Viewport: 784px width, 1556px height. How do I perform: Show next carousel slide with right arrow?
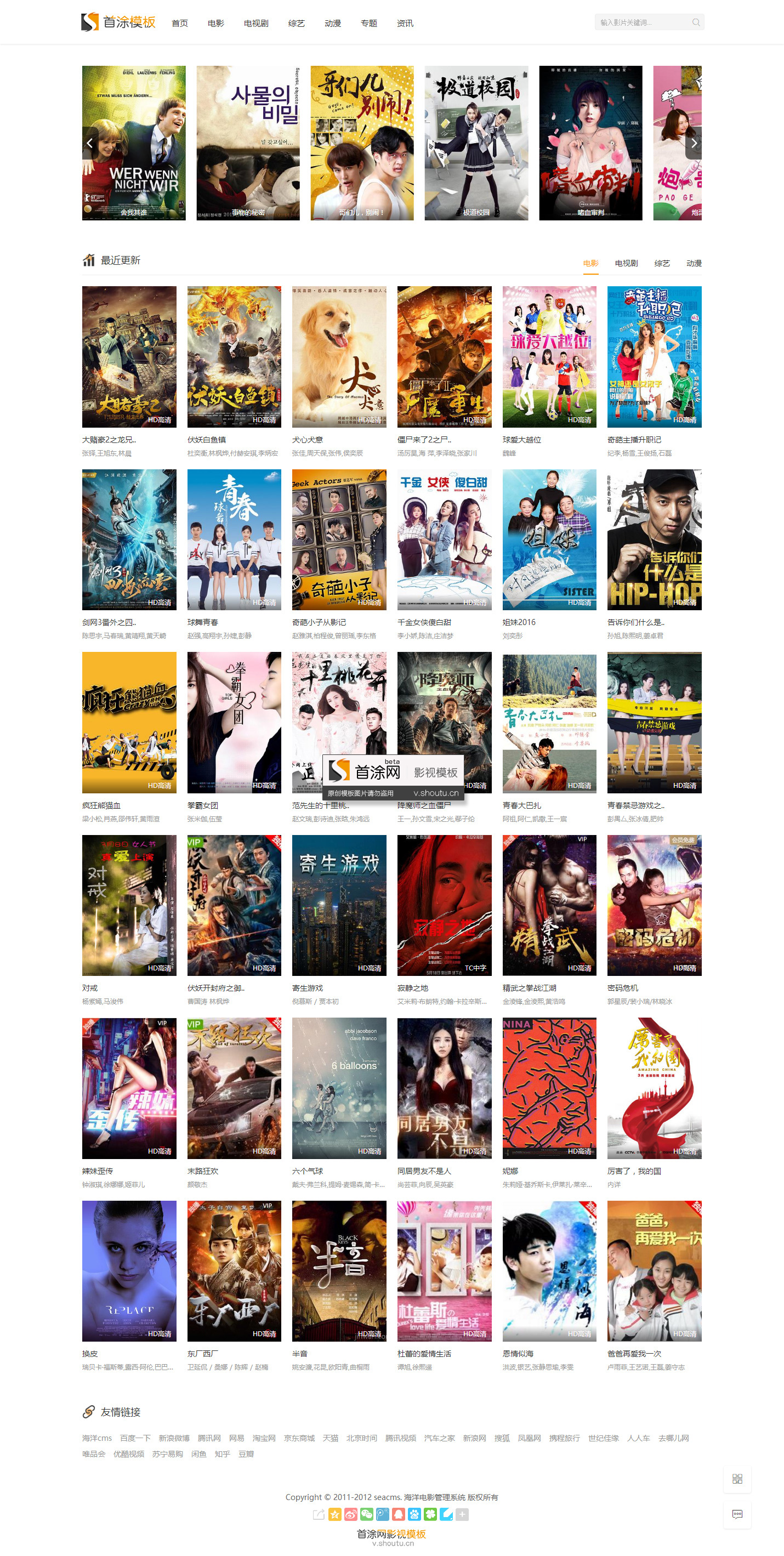[x=694, y=143]
